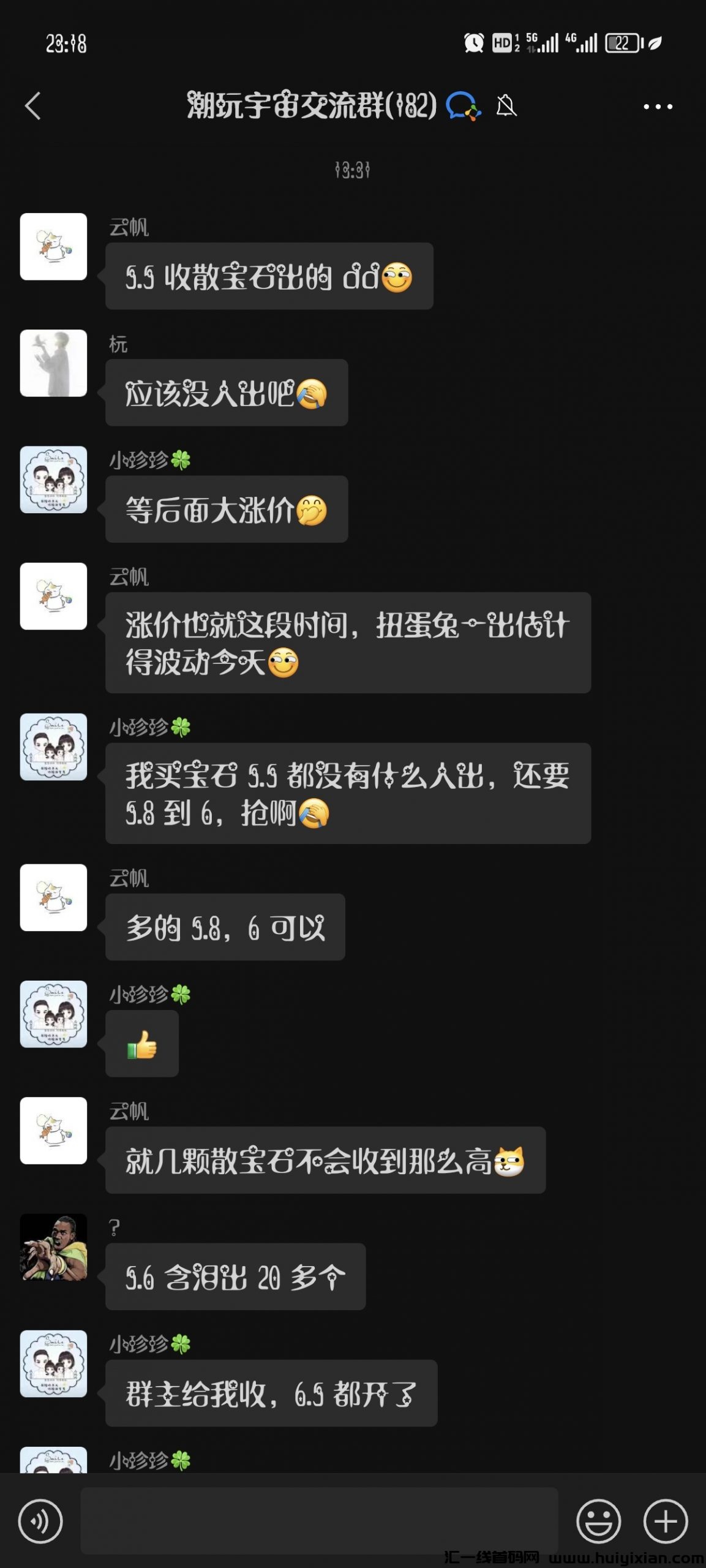
Task: Open 云帆's avatar beside 5.5 收散宝石 message
Action: coord(53,247)
